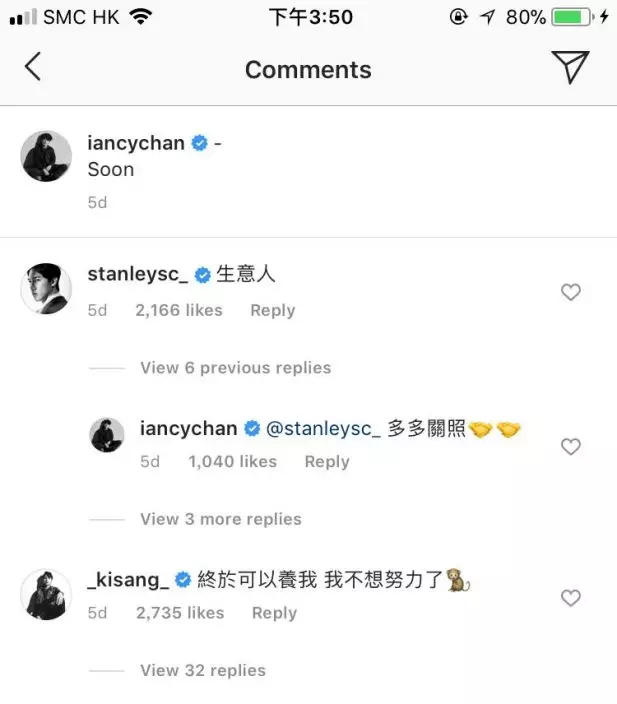See the 1,040 likes on iancychan's reply

pos(232,462)
